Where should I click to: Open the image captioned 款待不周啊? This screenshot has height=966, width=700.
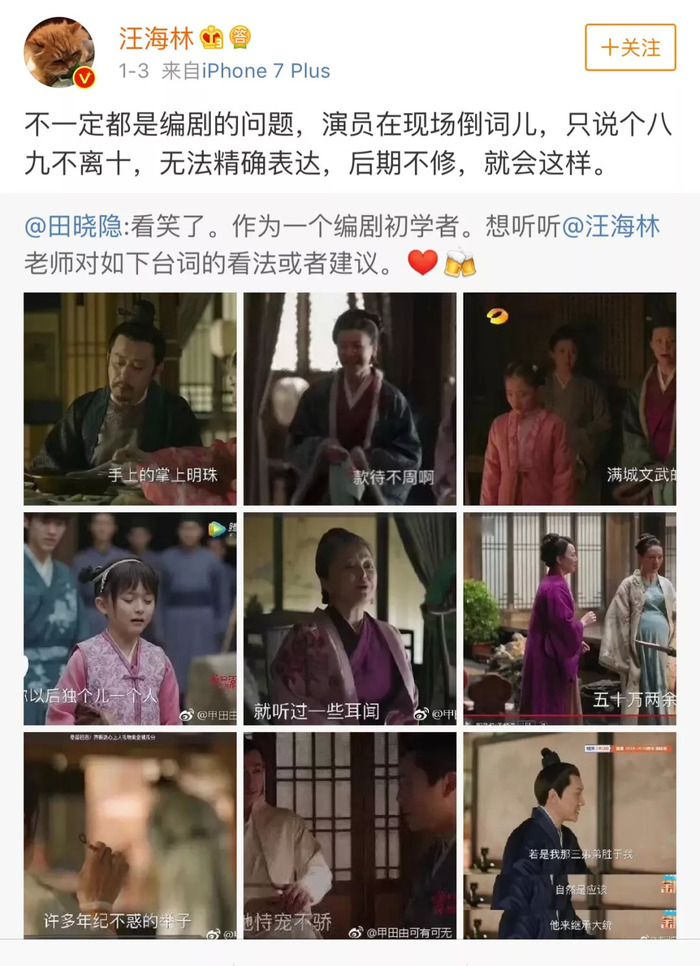coord(350,398)
